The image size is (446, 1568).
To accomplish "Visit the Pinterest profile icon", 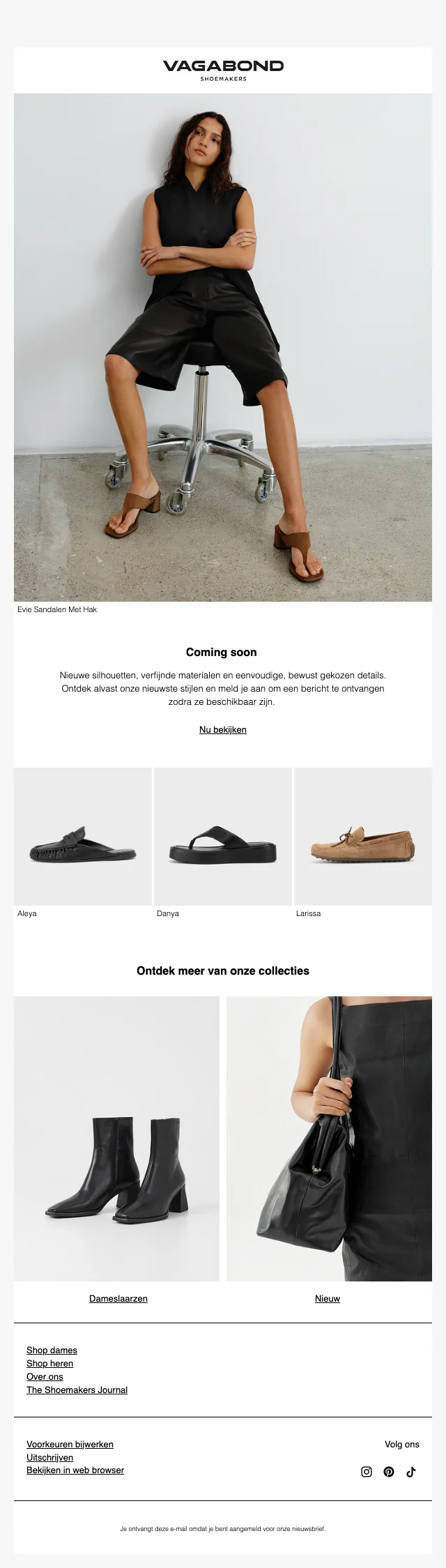I will pyautogui.click(x=389, y=1472).
